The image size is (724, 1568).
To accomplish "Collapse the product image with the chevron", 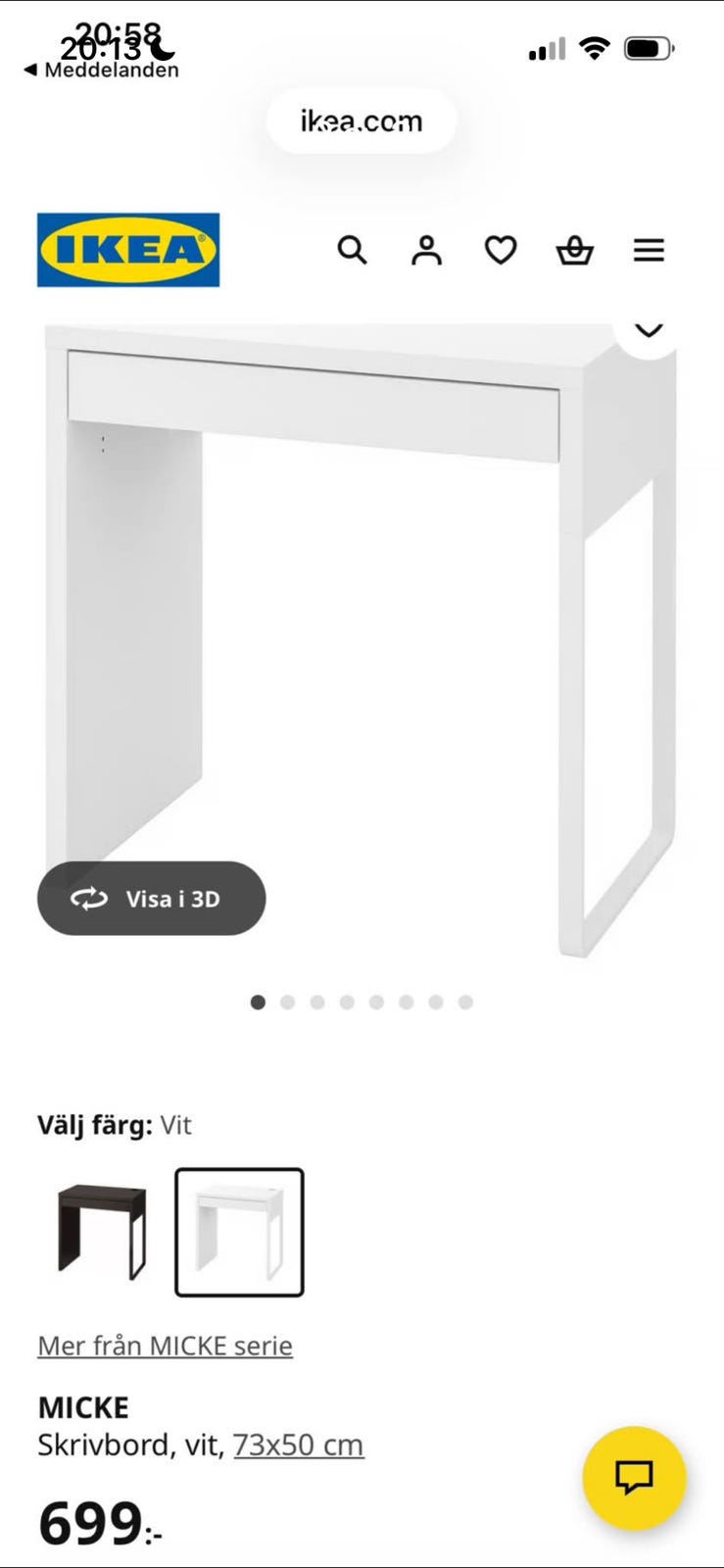I will pos(648,329).
